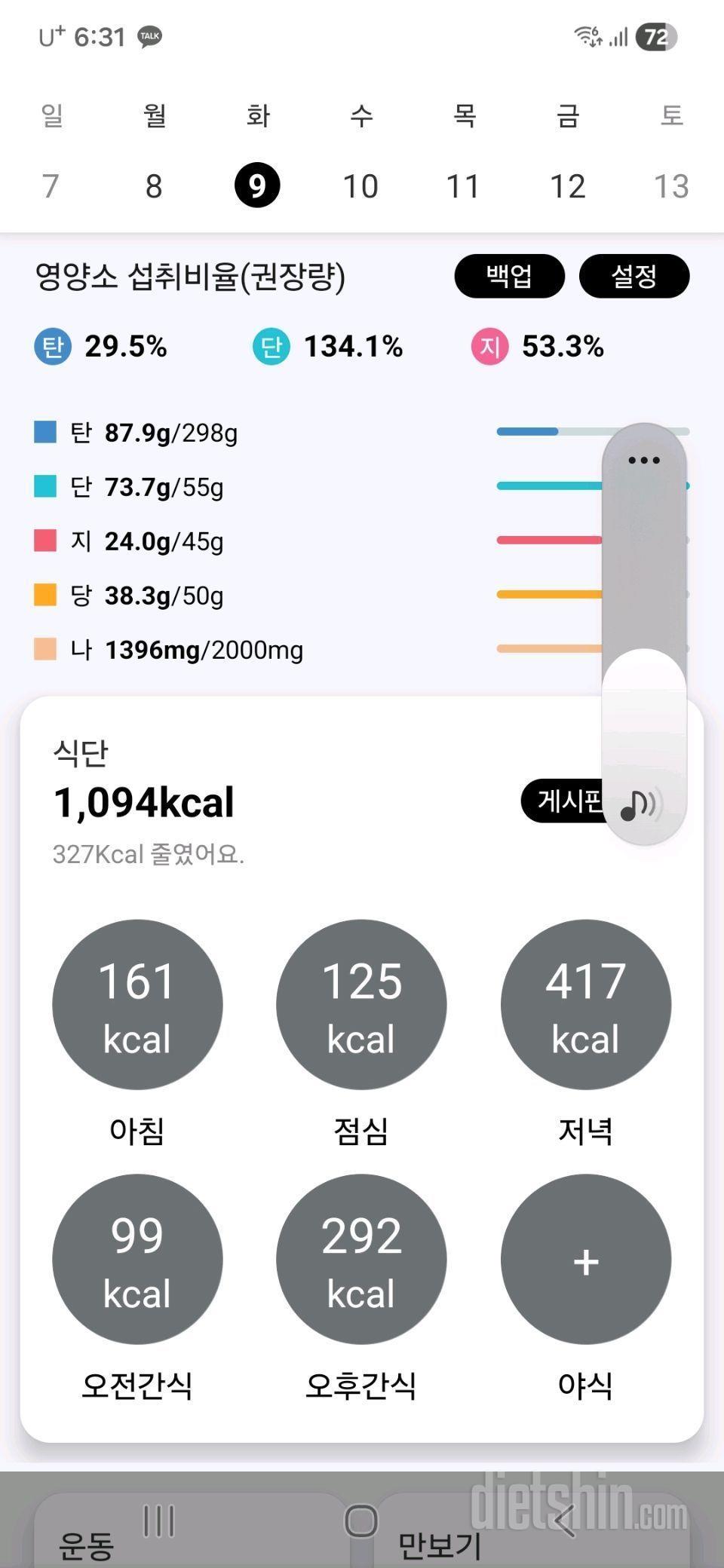Viewport: 724px width, 1568px height.
Task: Select Monday the 8th in the calendar
Action: (x=154, y=185)
